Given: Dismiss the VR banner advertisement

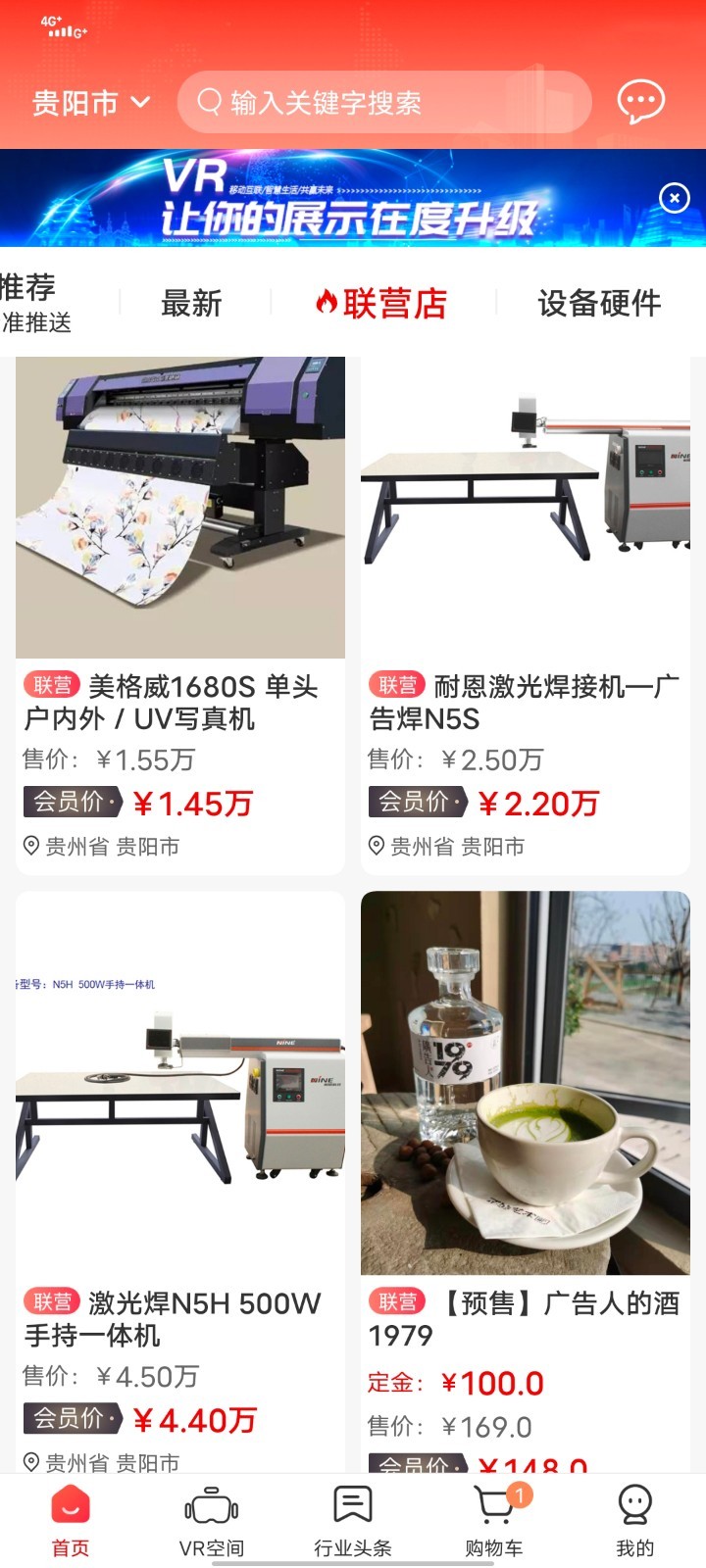Looking at the screenshot, I should tap(675, 199).
